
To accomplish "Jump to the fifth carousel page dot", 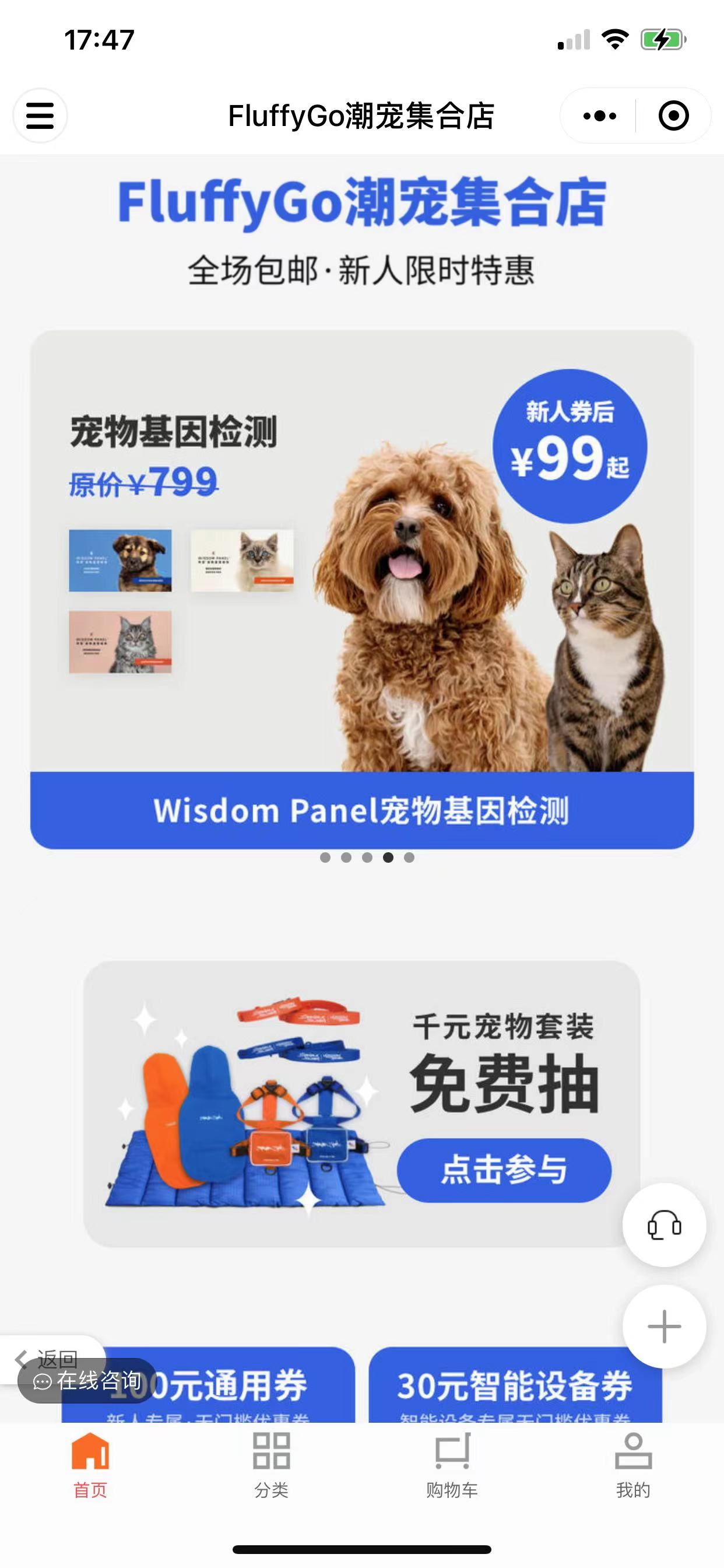I will (409, 857).
